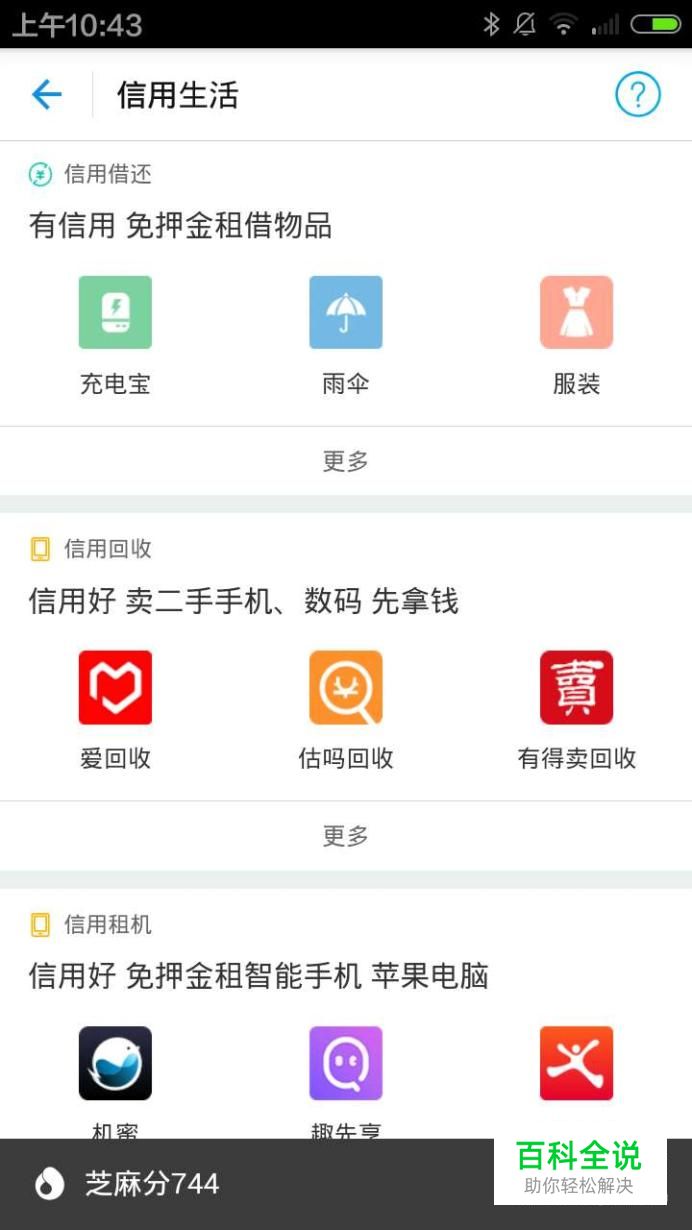The width and height of the screenshot is (692, 1230).
Task: Go back using the blue arrow
Action: (x=47, y=95)
